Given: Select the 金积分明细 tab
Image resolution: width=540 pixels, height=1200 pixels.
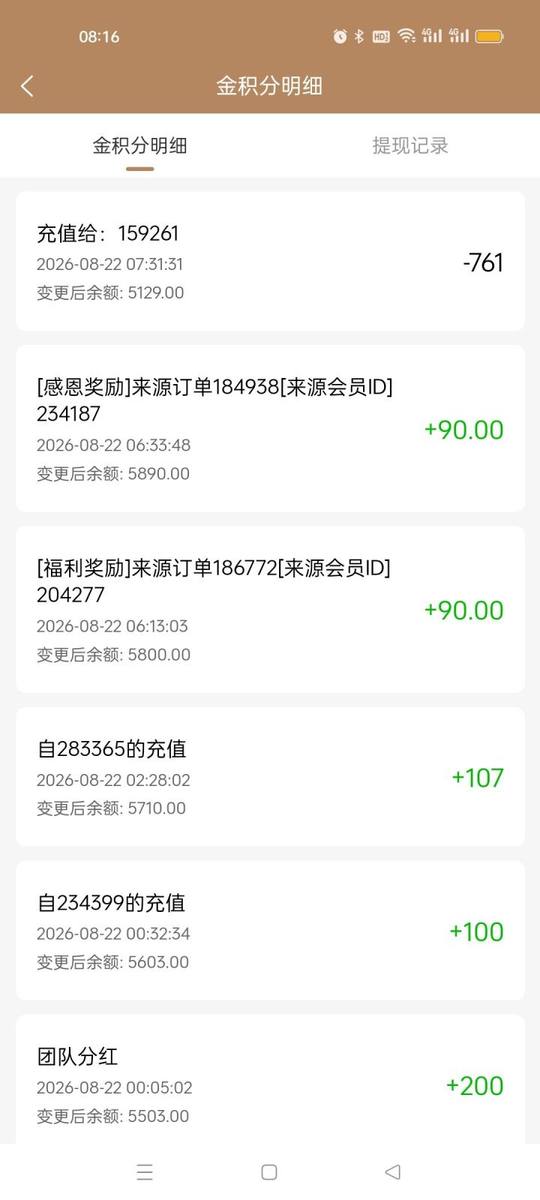Looking at the screenshot, I should pyautogui.click(x=140, y=146).
